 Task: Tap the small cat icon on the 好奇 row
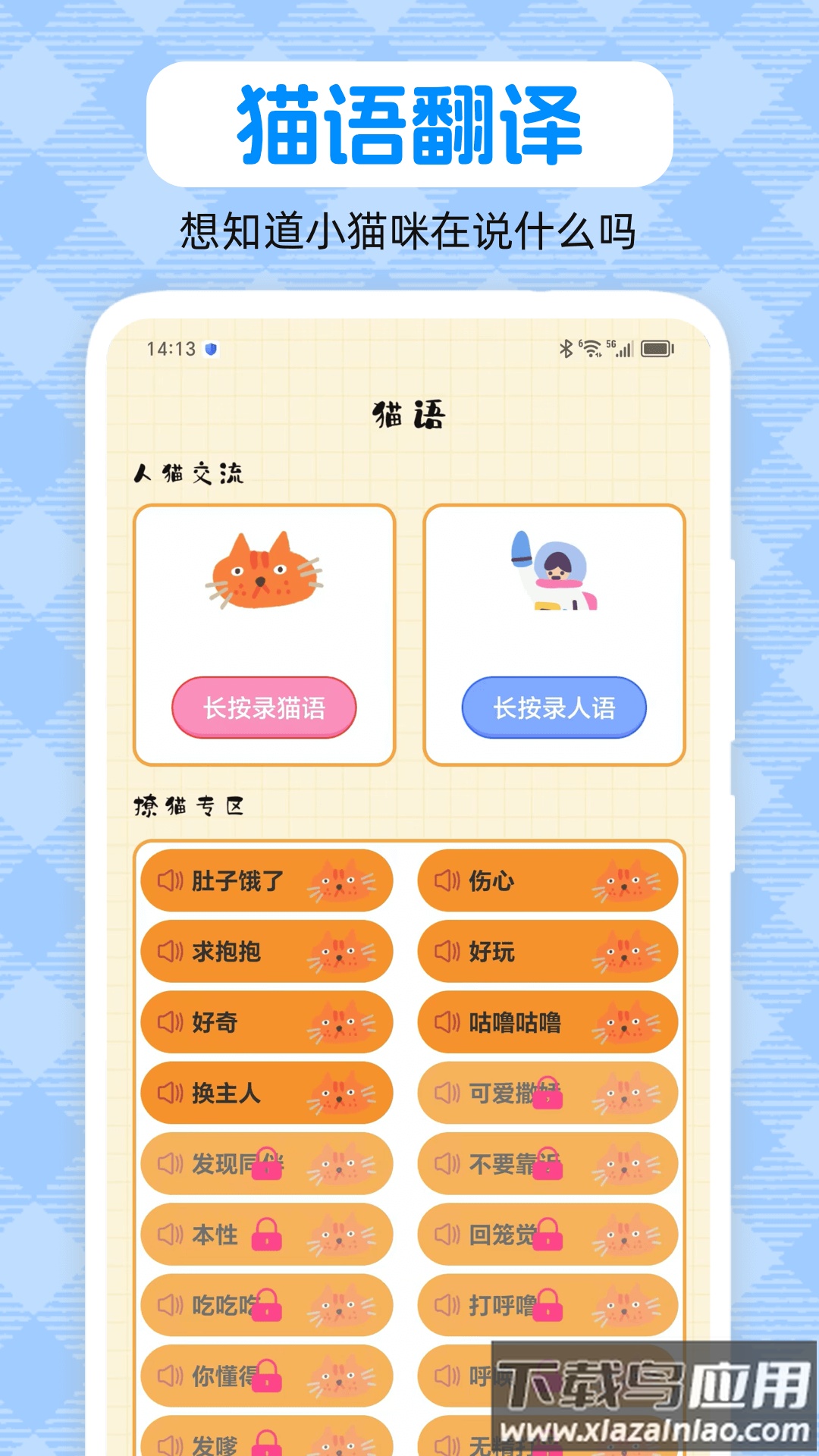(x=340, y=1022)
